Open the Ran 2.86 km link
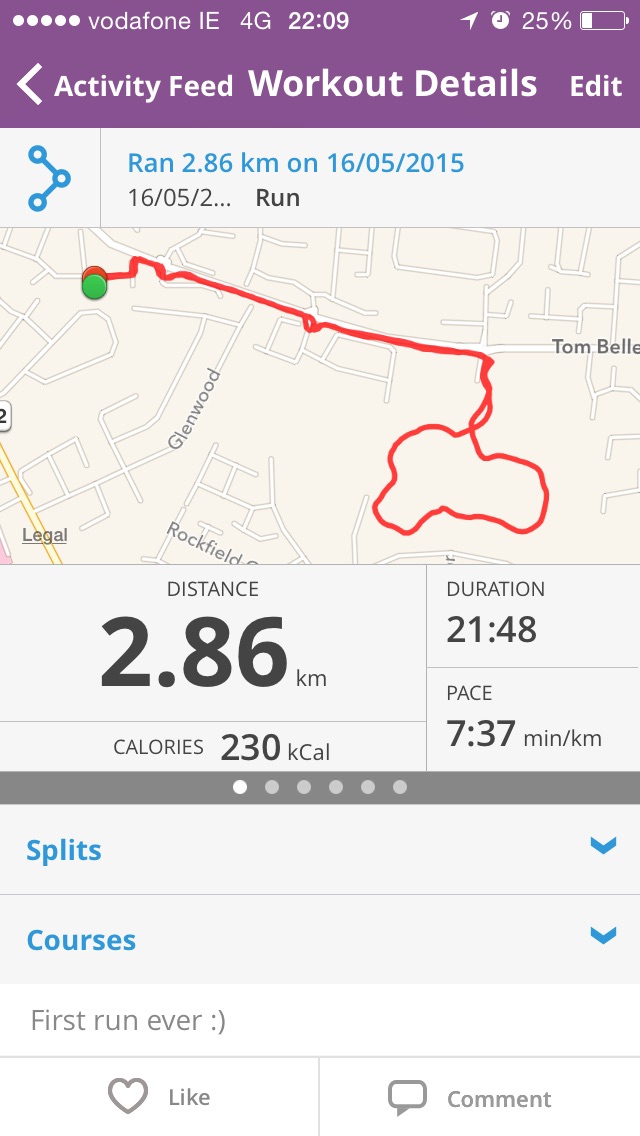 [x=296, y=163]
